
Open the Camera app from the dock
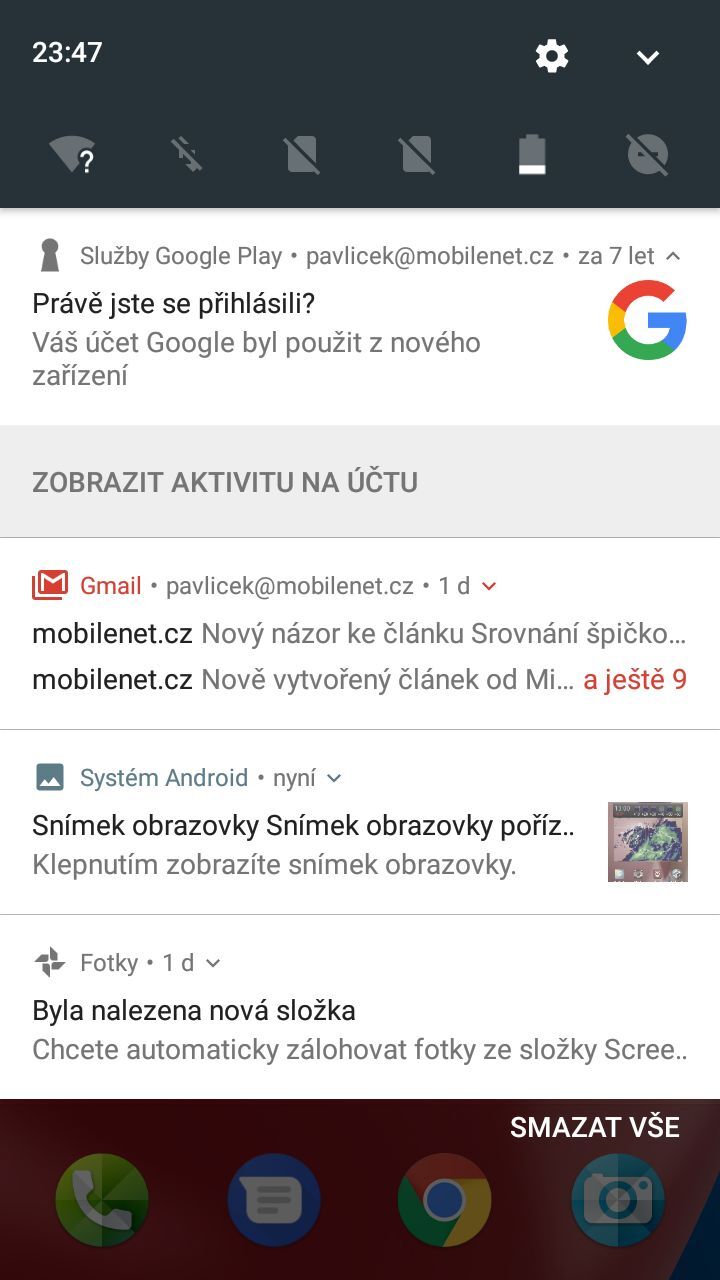tap(618, 1200)
